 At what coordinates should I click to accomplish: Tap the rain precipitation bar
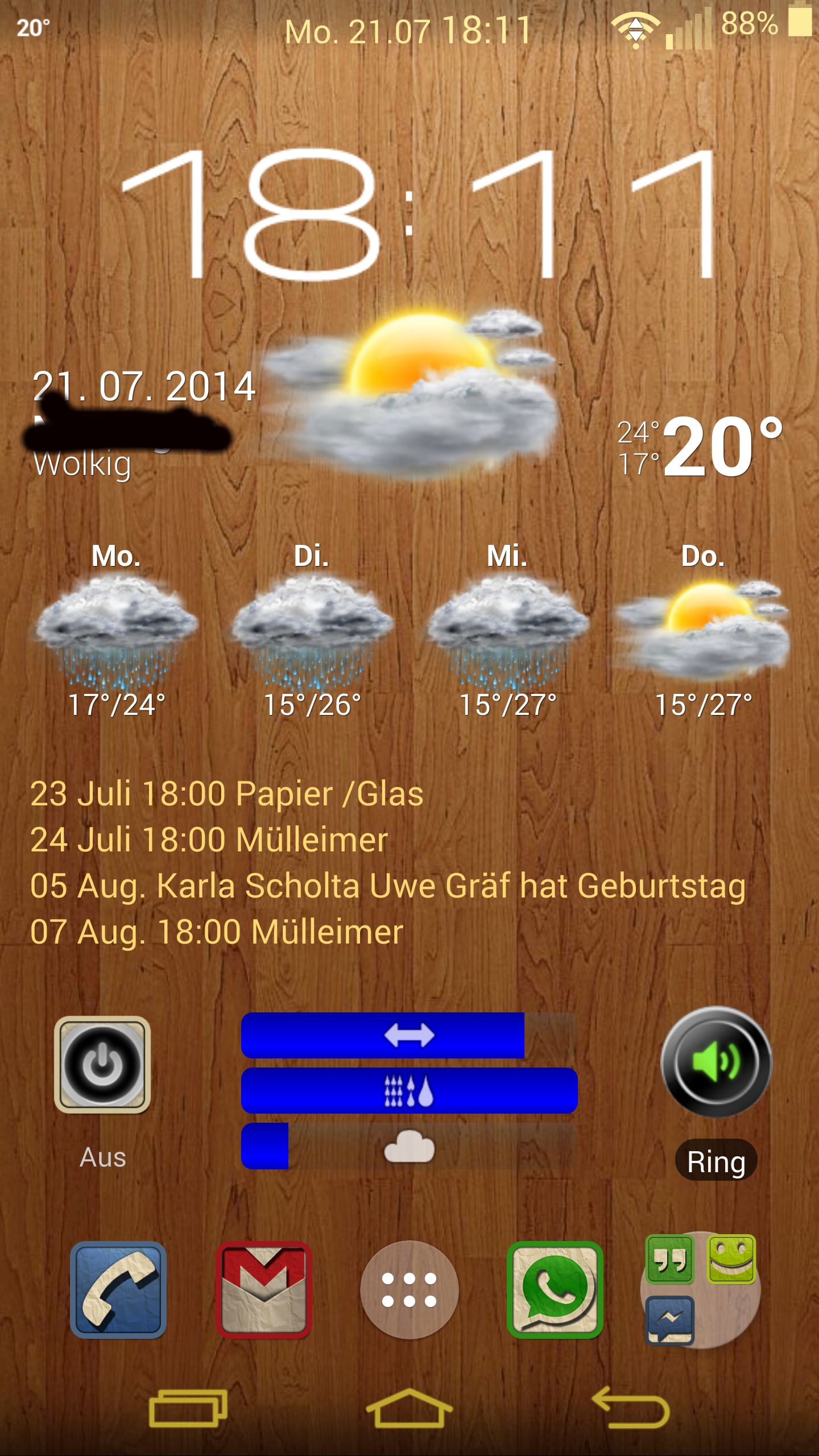[x=409, y=1090]
